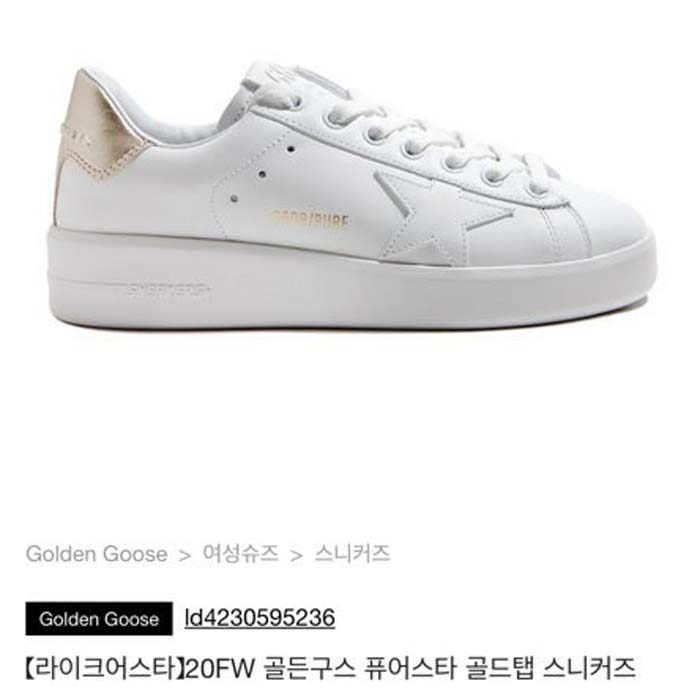The image size is (700, 700).
Task: Go to the 여성슈즈 category breadcrumb
Action: pos(240,553)
